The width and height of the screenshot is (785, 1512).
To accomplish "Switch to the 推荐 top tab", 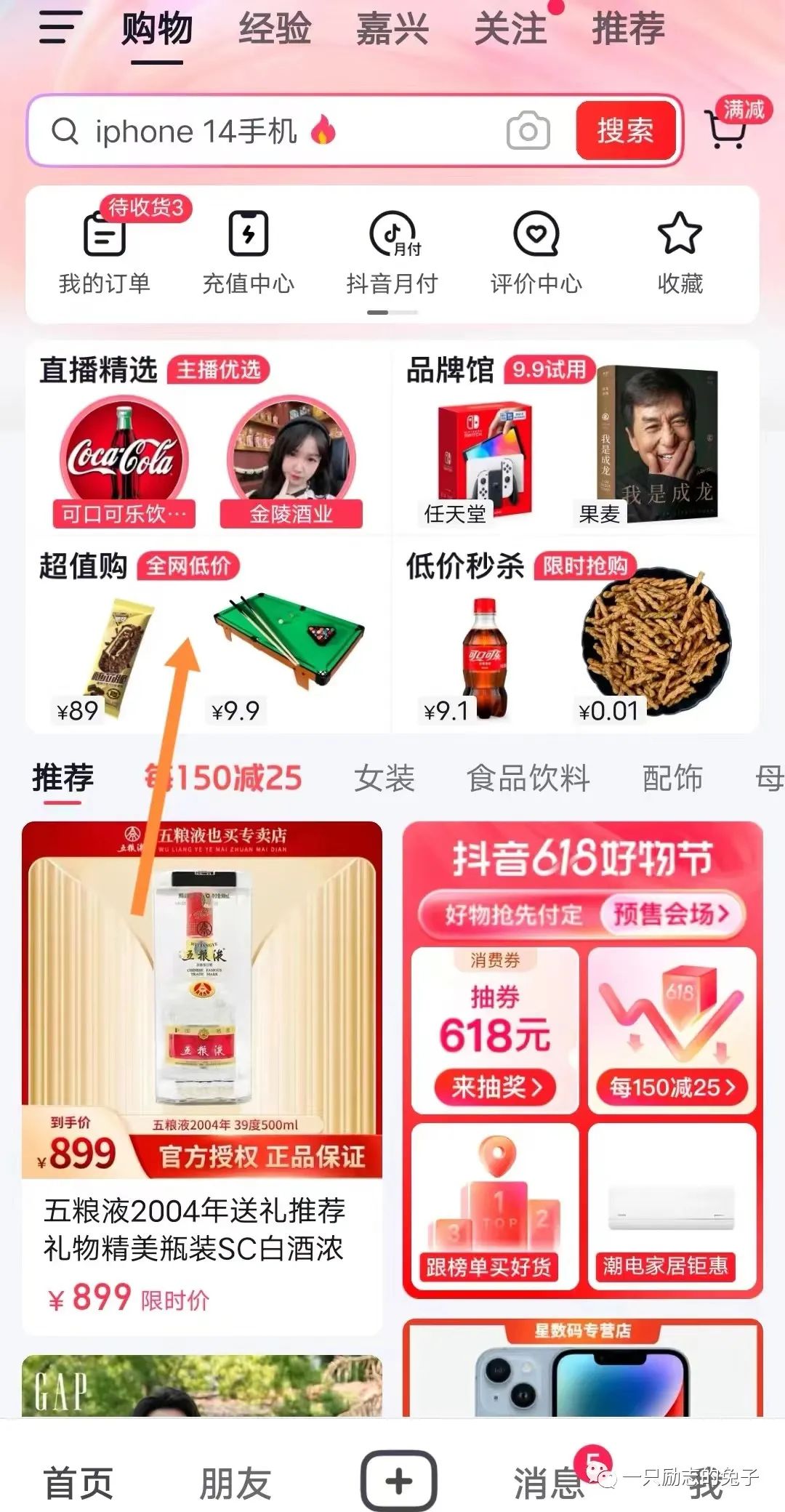I will coord(628,29).
